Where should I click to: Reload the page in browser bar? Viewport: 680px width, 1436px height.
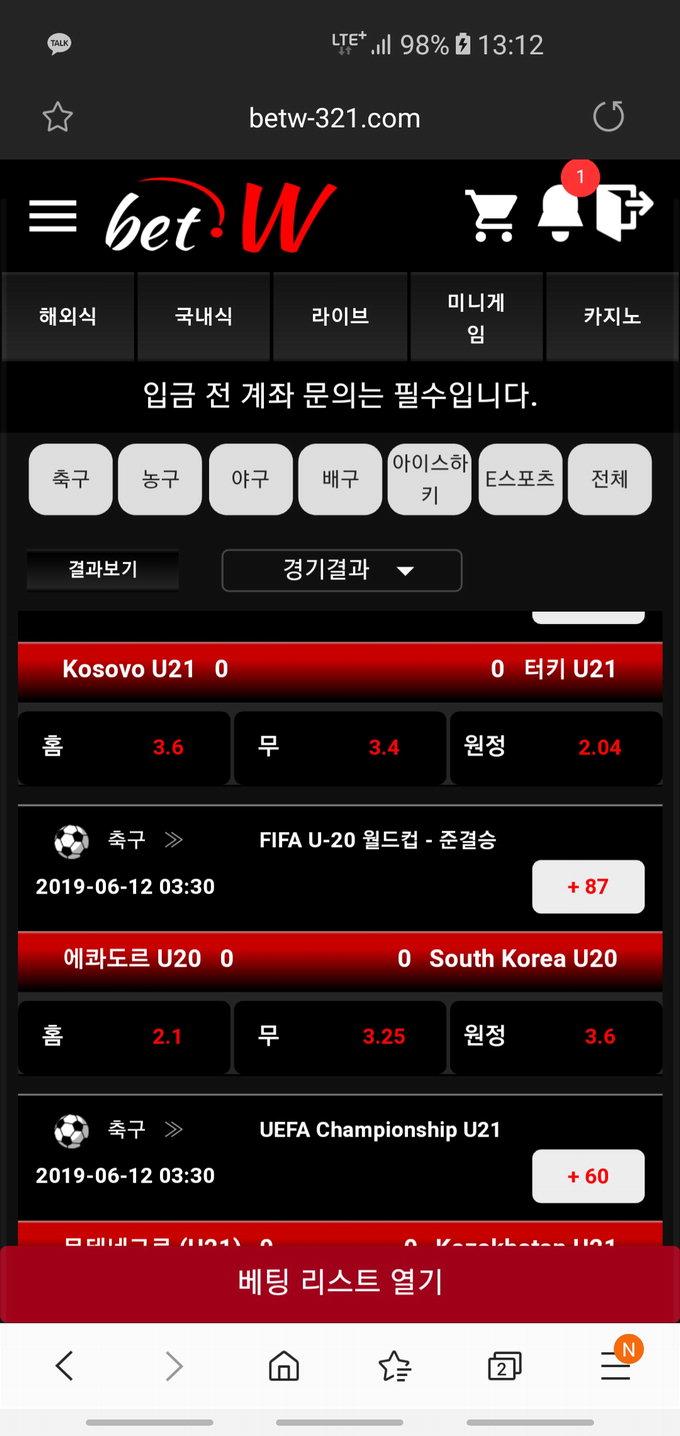[x=608, y=117]
